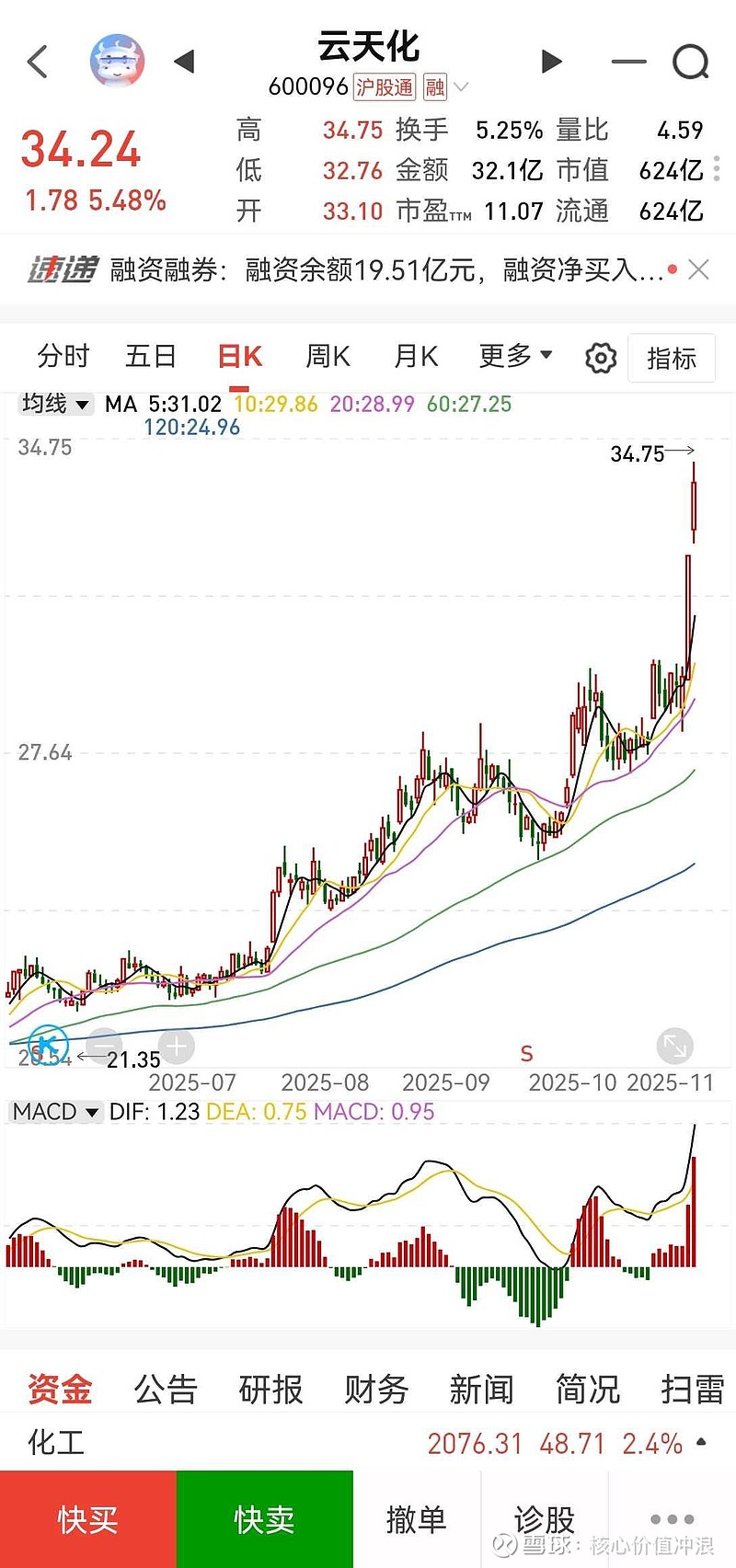Switch to the 五日 chart tab
The width and height of the screenshot is (736, 1568).
[151, 356]
